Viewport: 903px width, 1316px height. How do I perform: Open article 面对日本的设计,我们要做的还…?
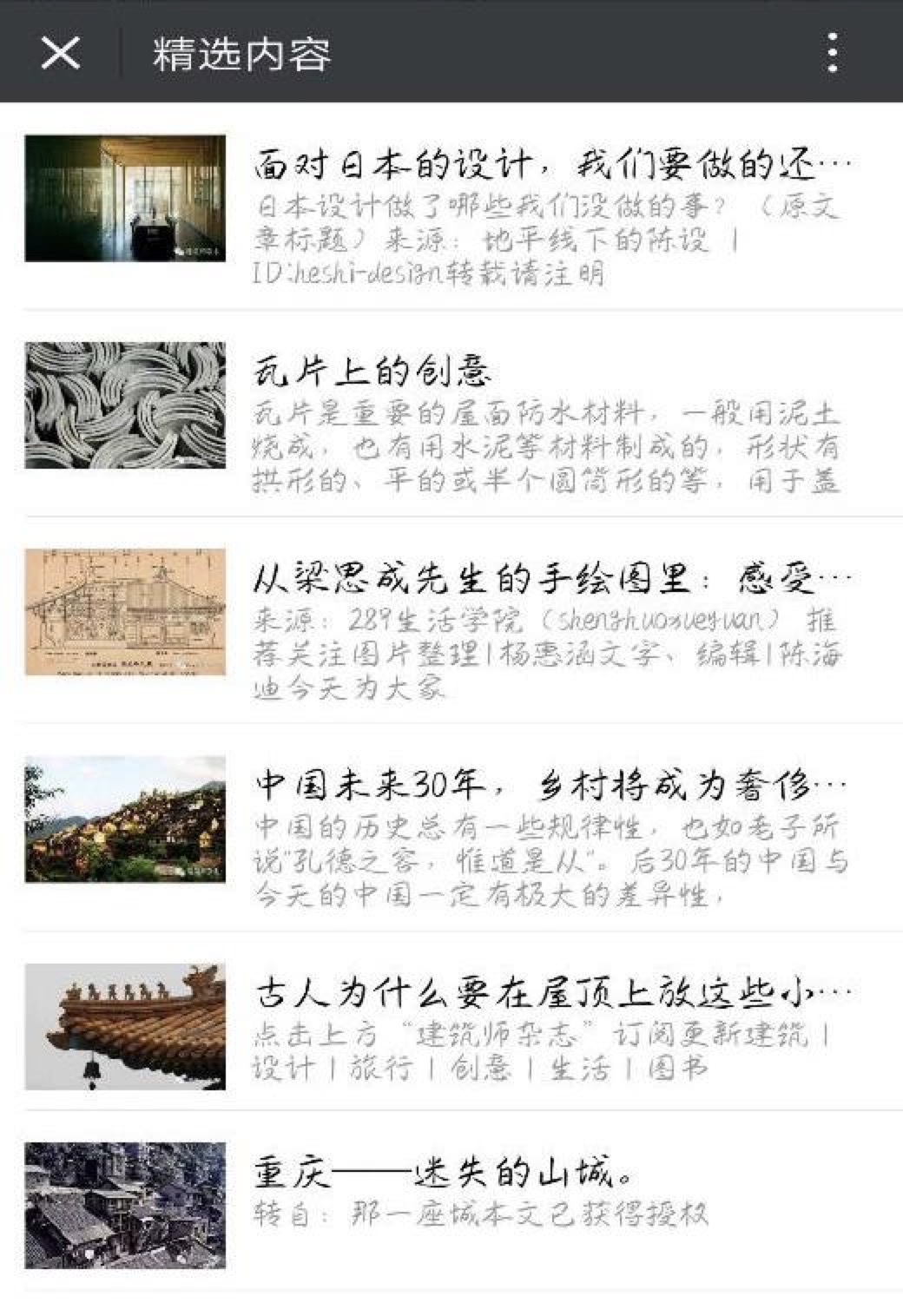pos(550,164)
